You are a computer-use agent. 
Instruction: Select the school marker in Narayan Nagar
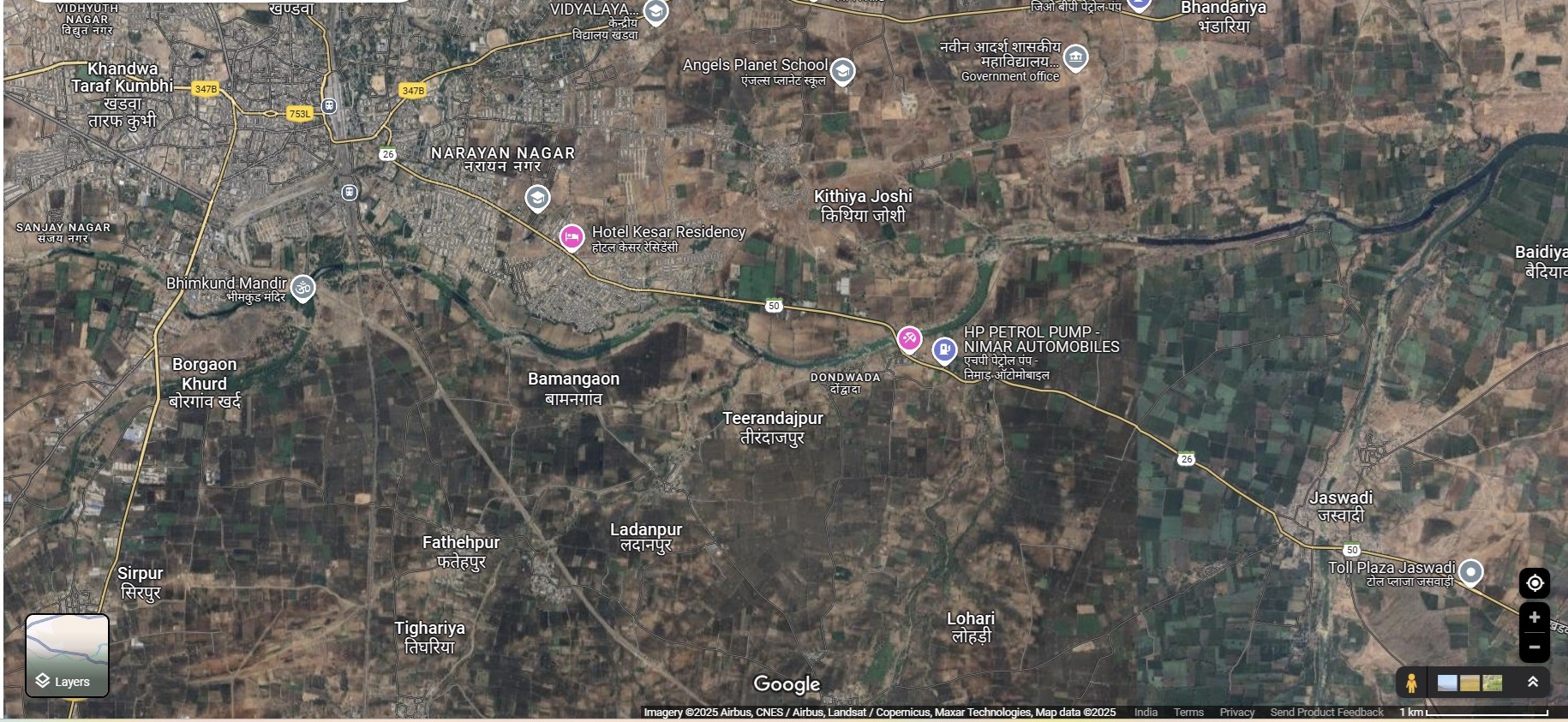pos(537,199)
